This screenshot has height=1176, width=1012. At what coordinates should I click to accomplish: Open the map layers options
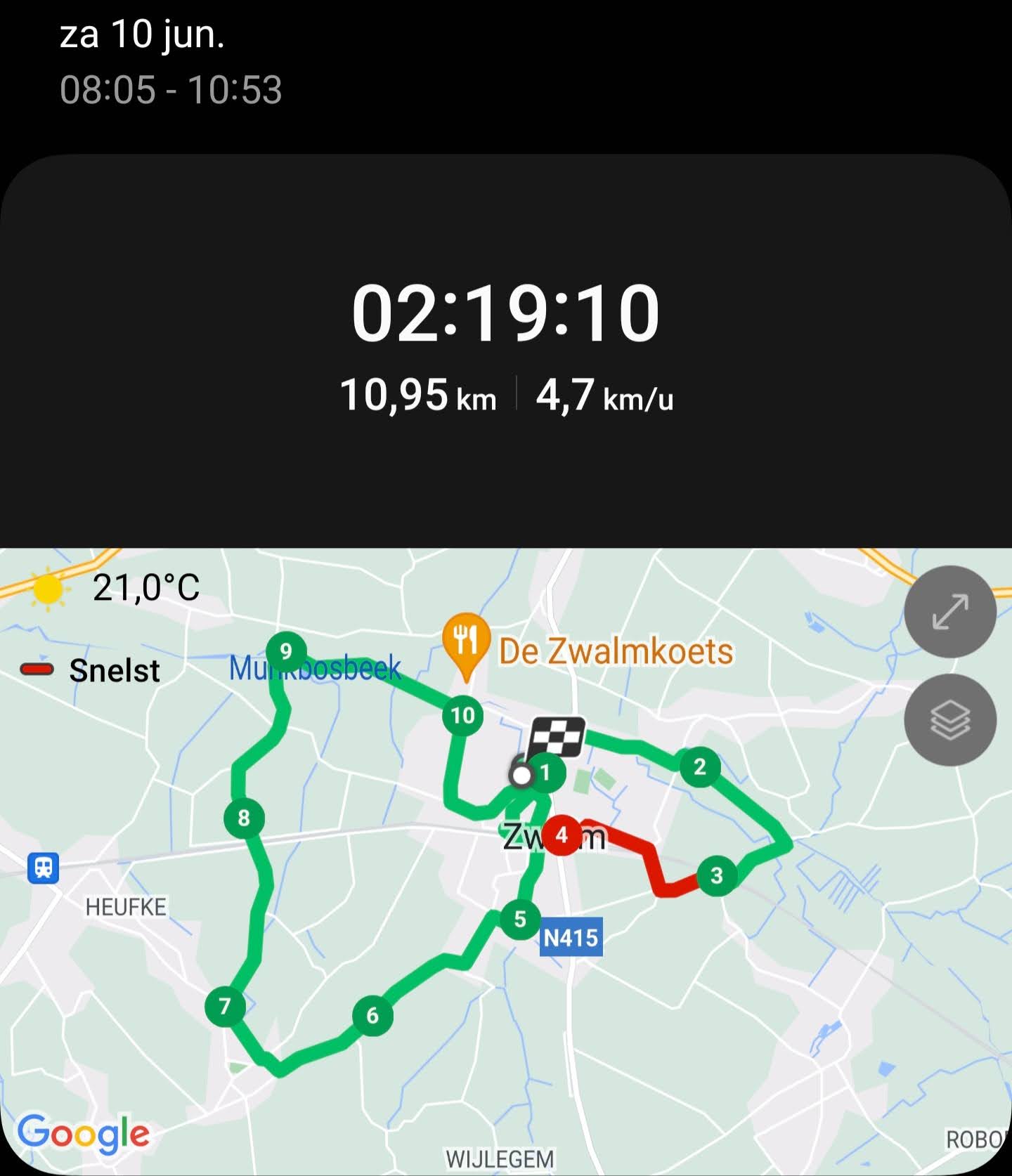pyautogui.click(x=949, y=720)
